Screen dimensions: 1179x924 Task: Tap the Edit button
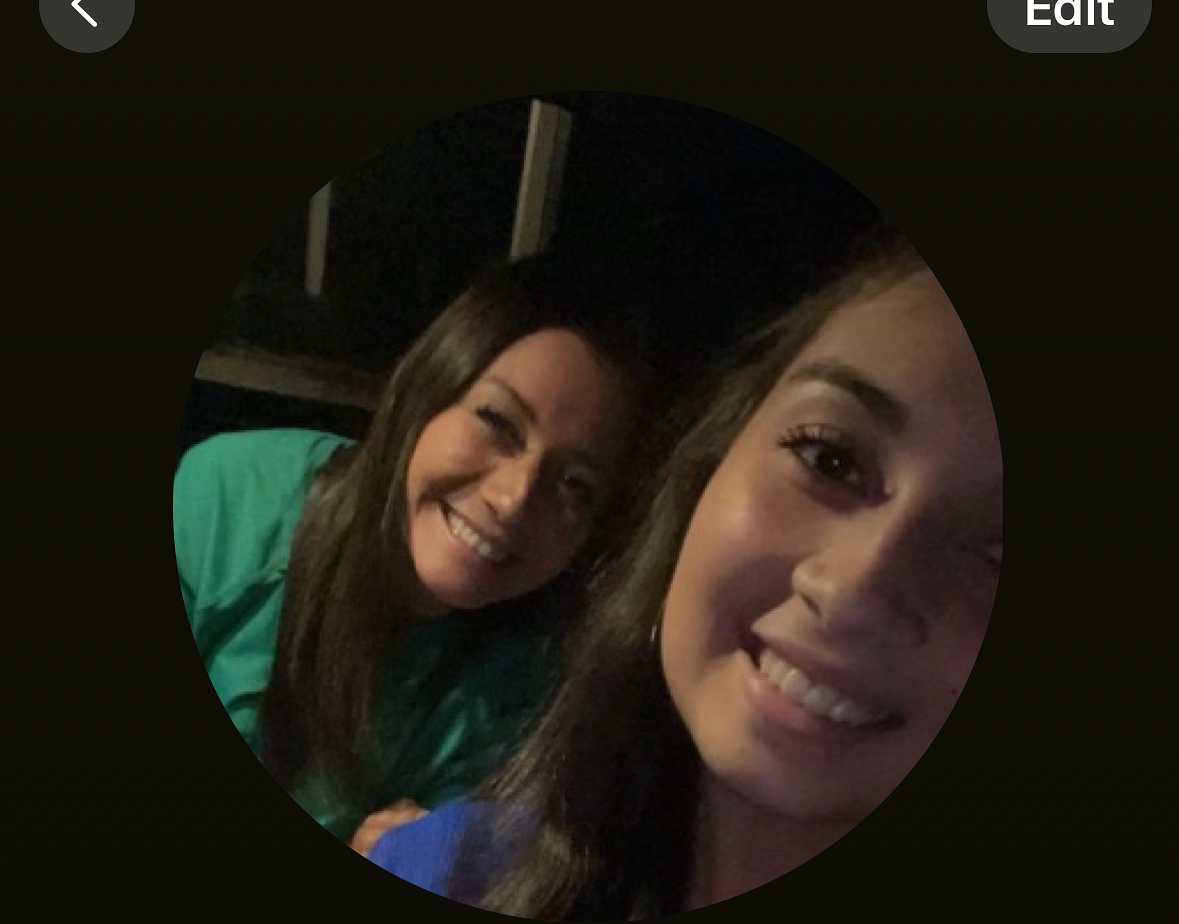click(x=1069, y=16)
